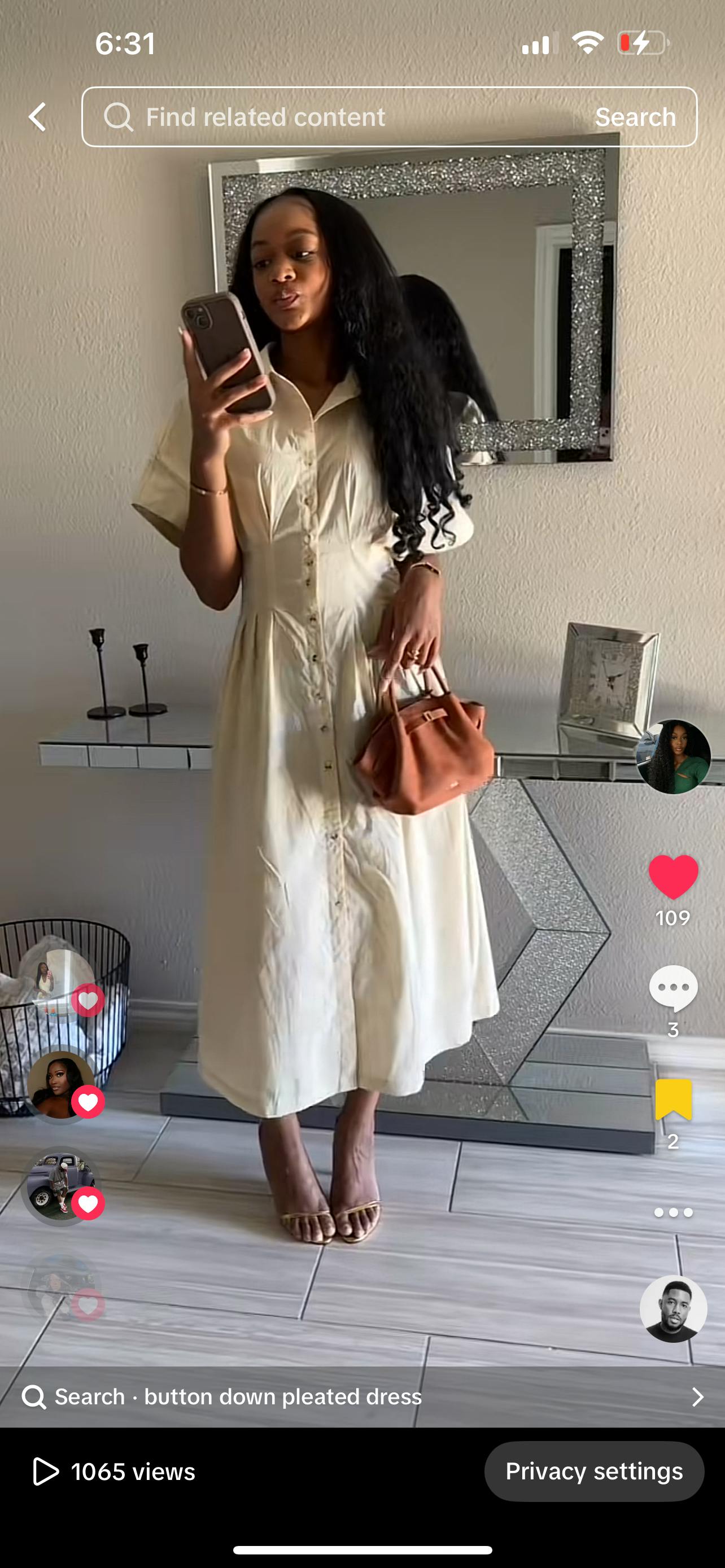Remove the video from bookmarks
The width and height of the screenshot is (725, 1568).
pos(672,1100)
